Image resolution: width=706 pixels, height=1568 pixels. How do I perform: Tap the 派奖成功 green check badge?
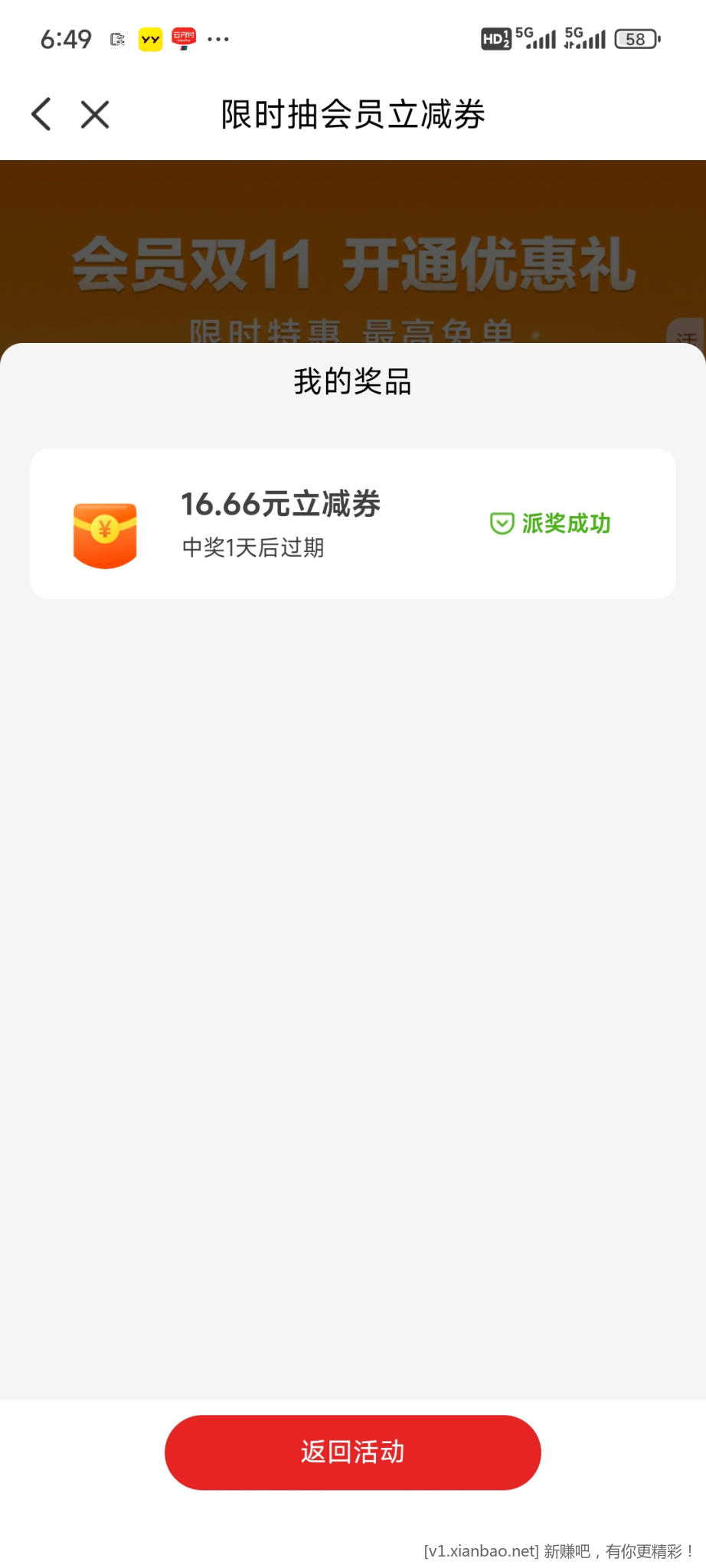550,525
